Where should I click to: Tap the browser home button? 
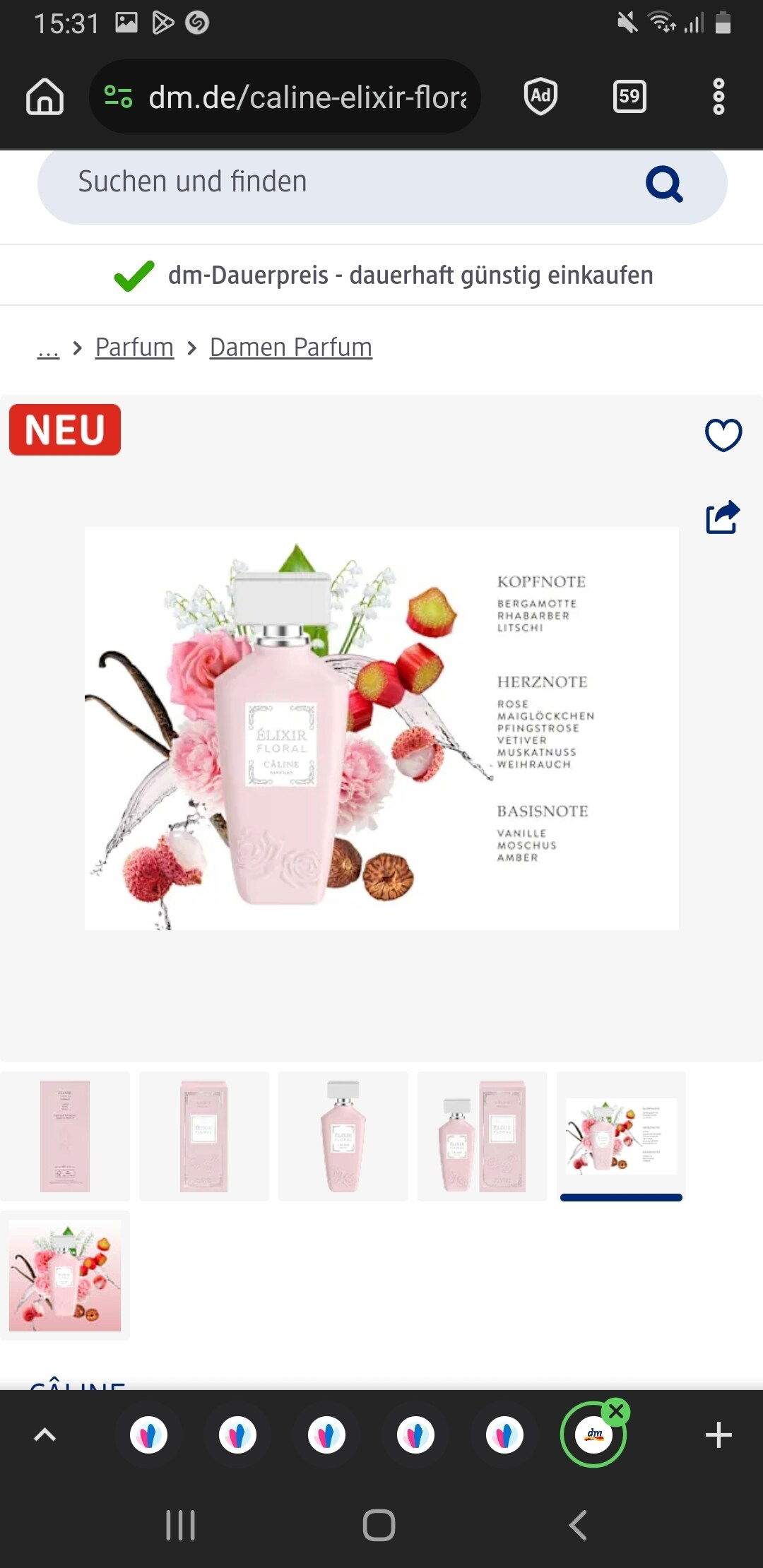click(45, 96)
